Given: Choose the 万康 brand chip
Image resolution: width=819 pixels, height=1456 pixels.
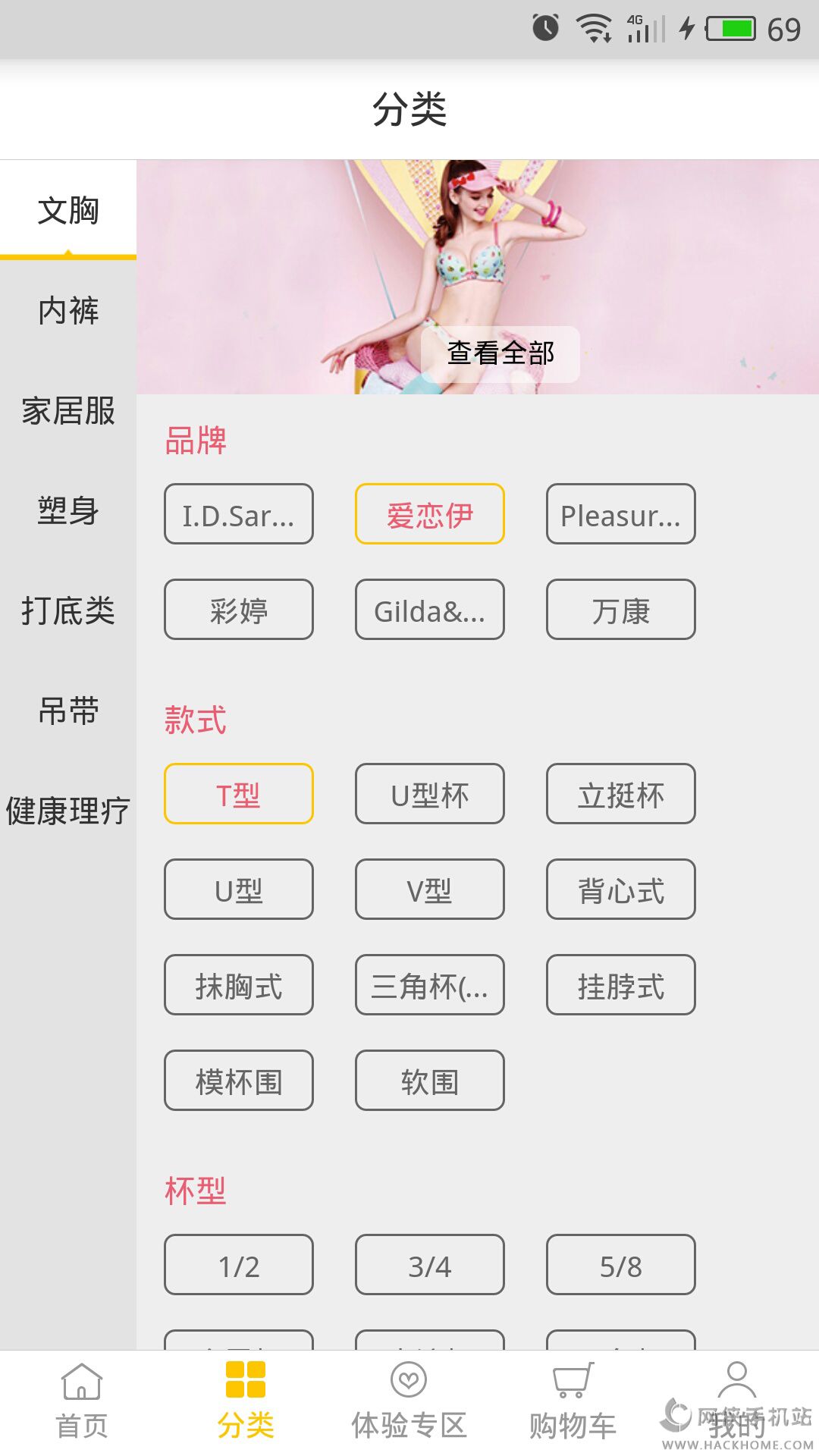Looking at the screenshot, I should tap(621, 610).
